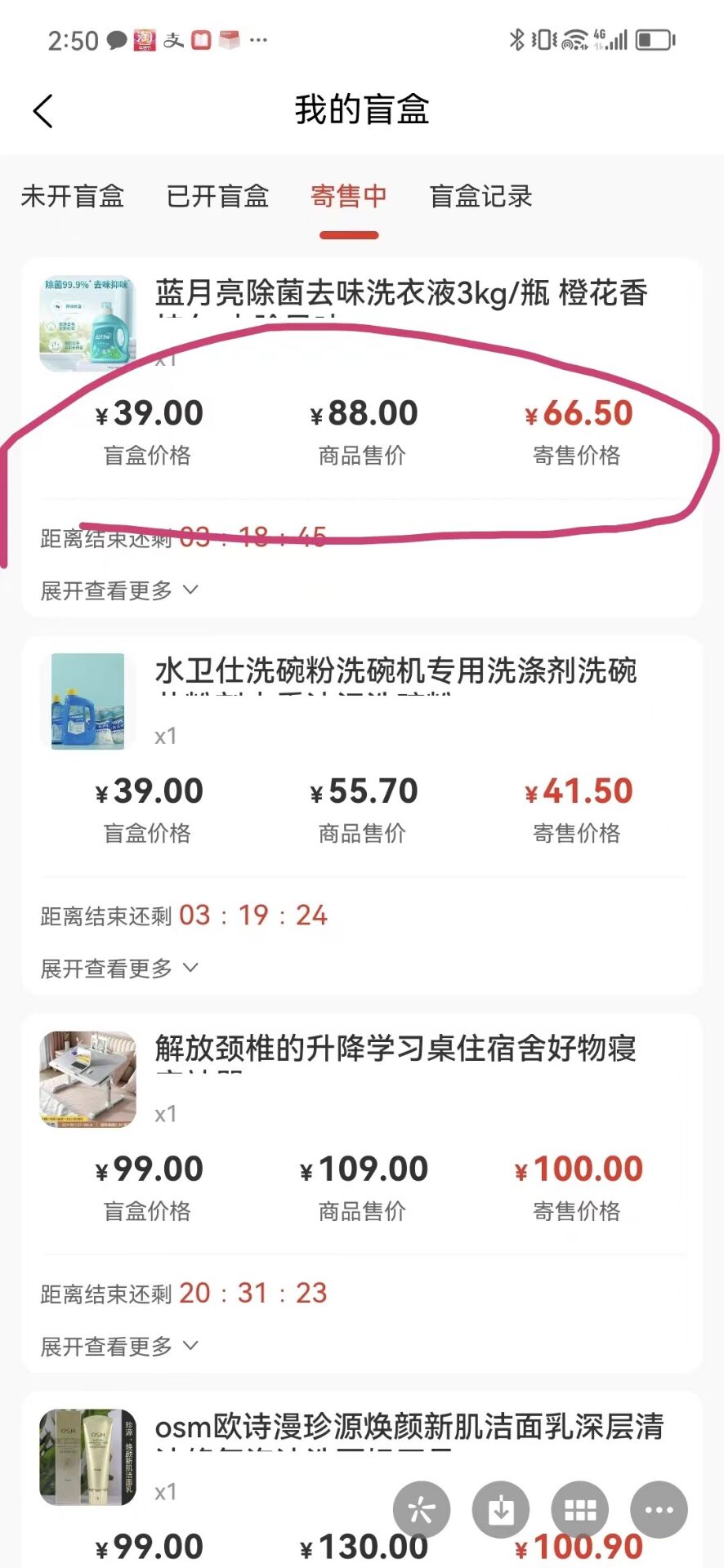Open the osm欧诗漫洁面乳 item
724x1568 pixels.
pyautogui.click(x=409, y=1428)
